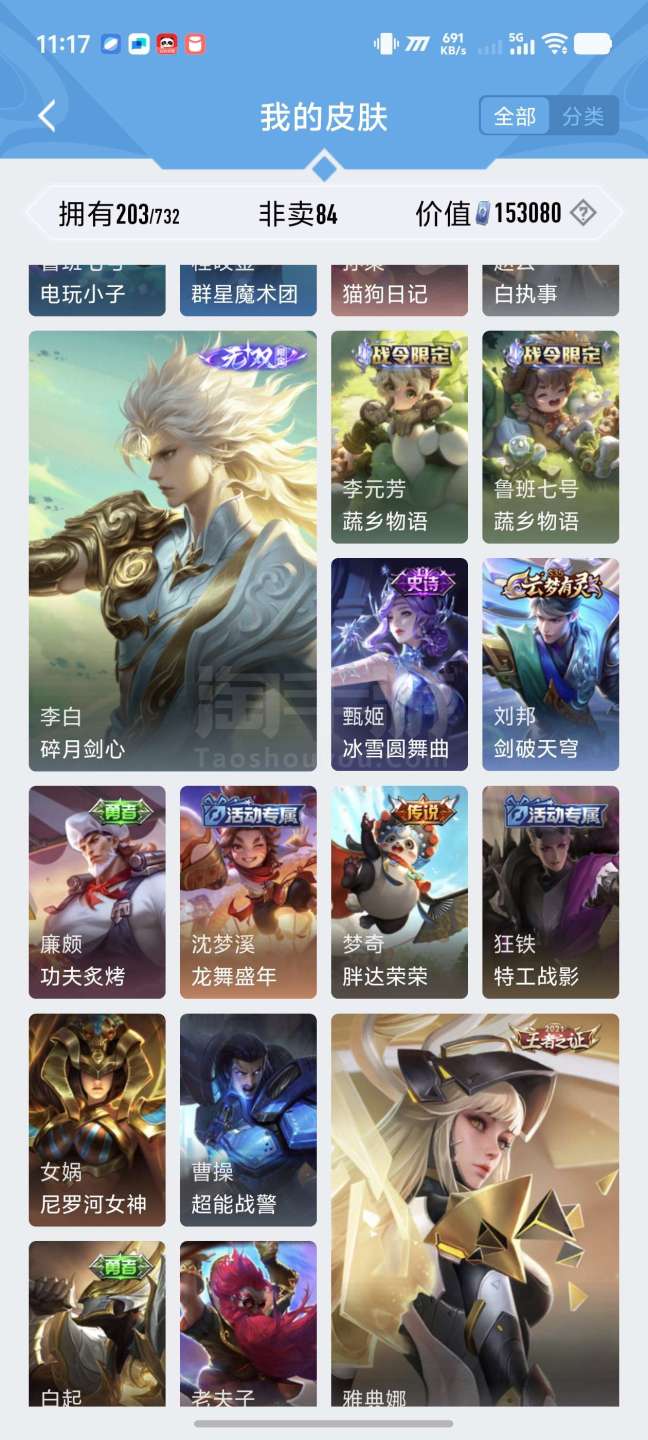View 甄姬 冰雪圆舞曲 skin
This screenshot has height=1440, width=648.
(x=400, y=665)
